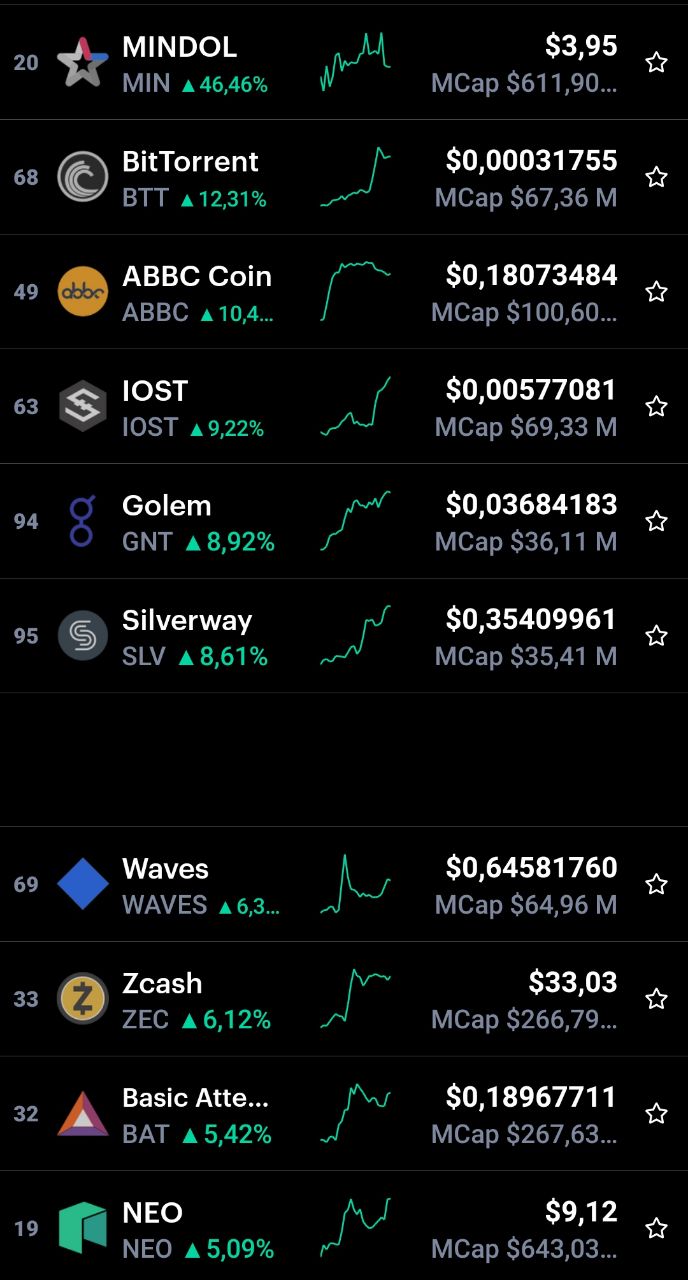Star BitTorrent as a favorite
Screen dimensions: 688x1280
click(x=656, y=177)
